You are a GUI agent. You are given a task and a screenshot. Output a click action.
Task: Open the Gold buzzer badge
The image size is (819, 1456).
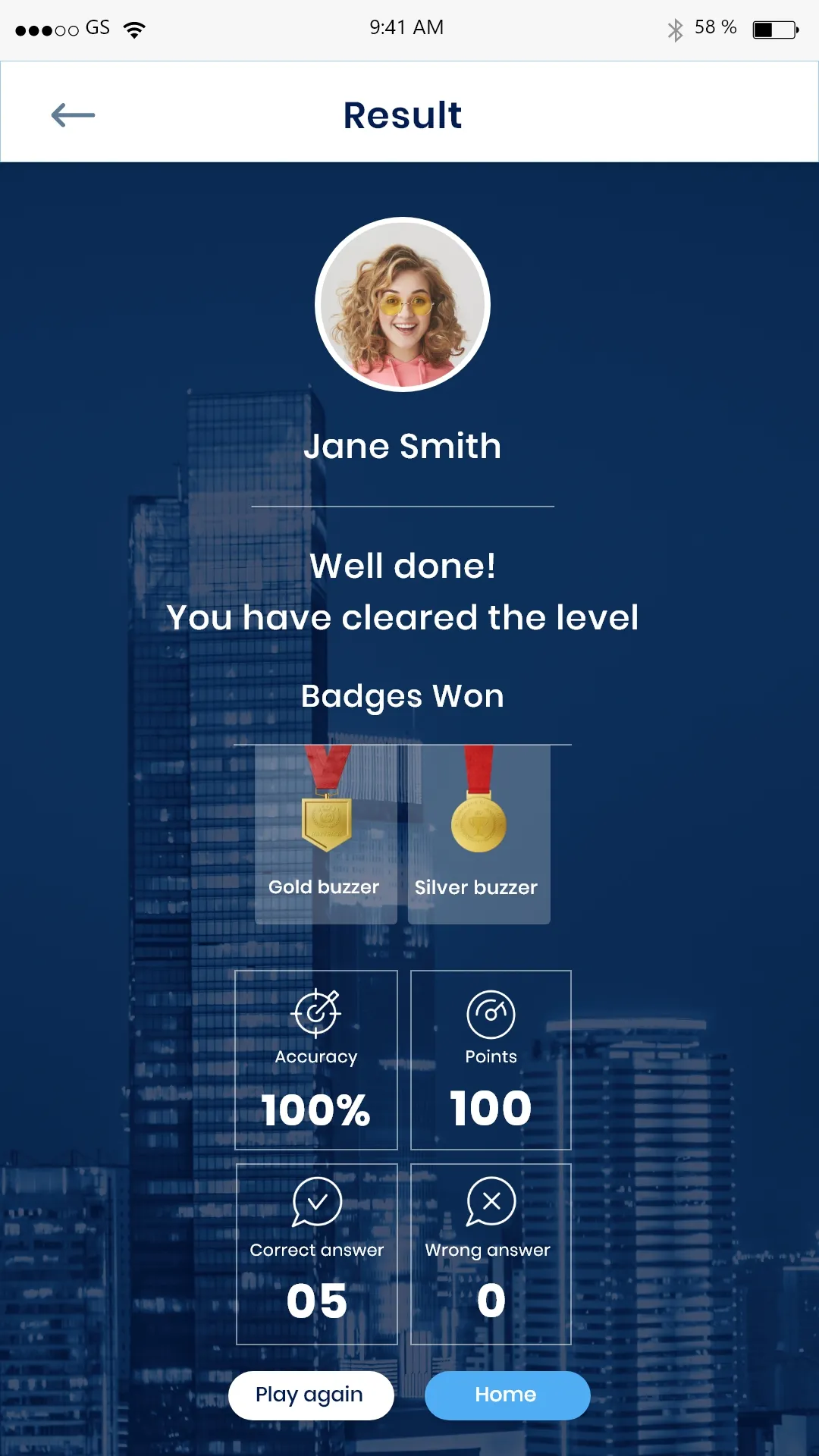[x=326, y=834]
